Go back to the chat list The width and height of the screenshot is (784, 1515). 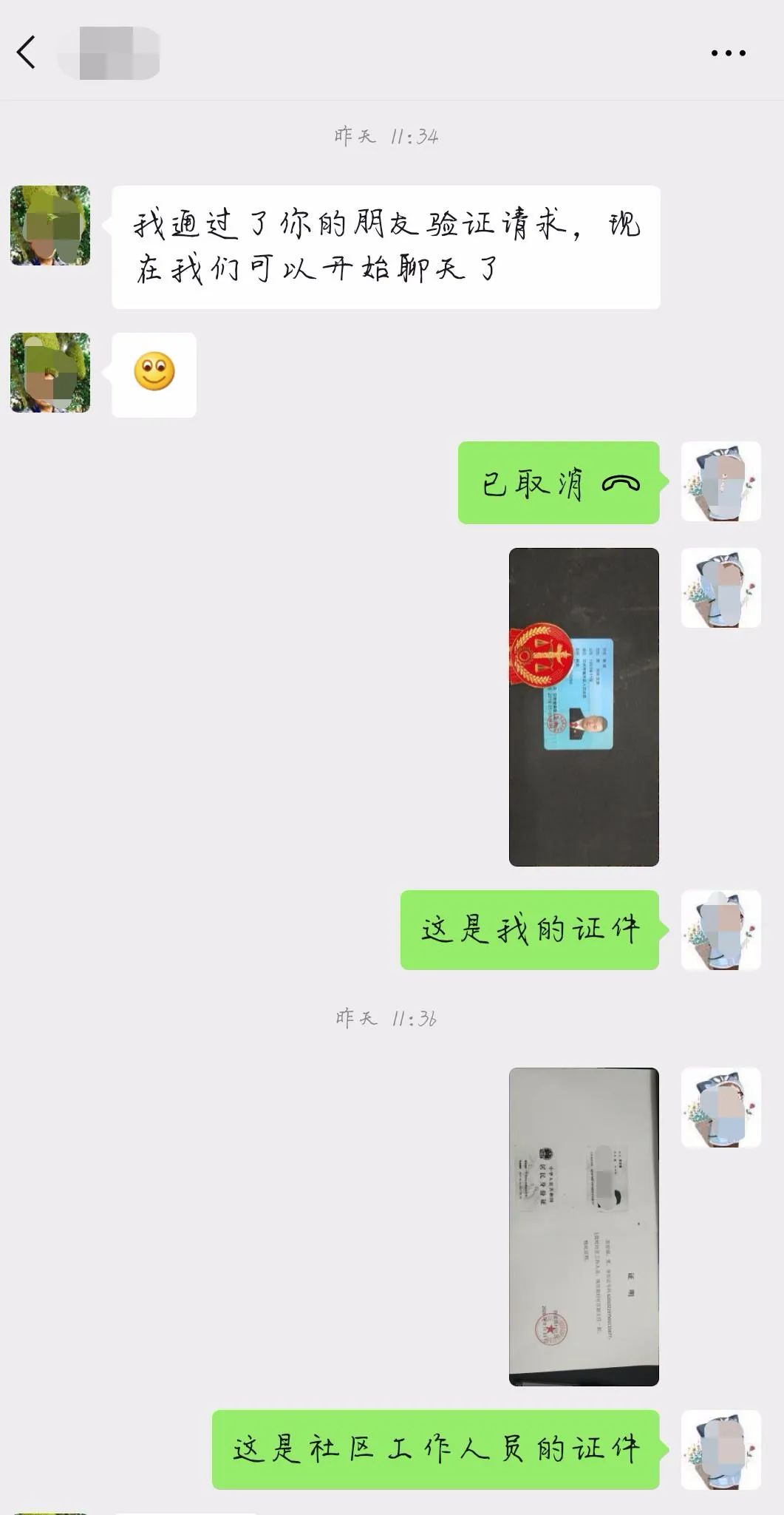pos(27,52)
